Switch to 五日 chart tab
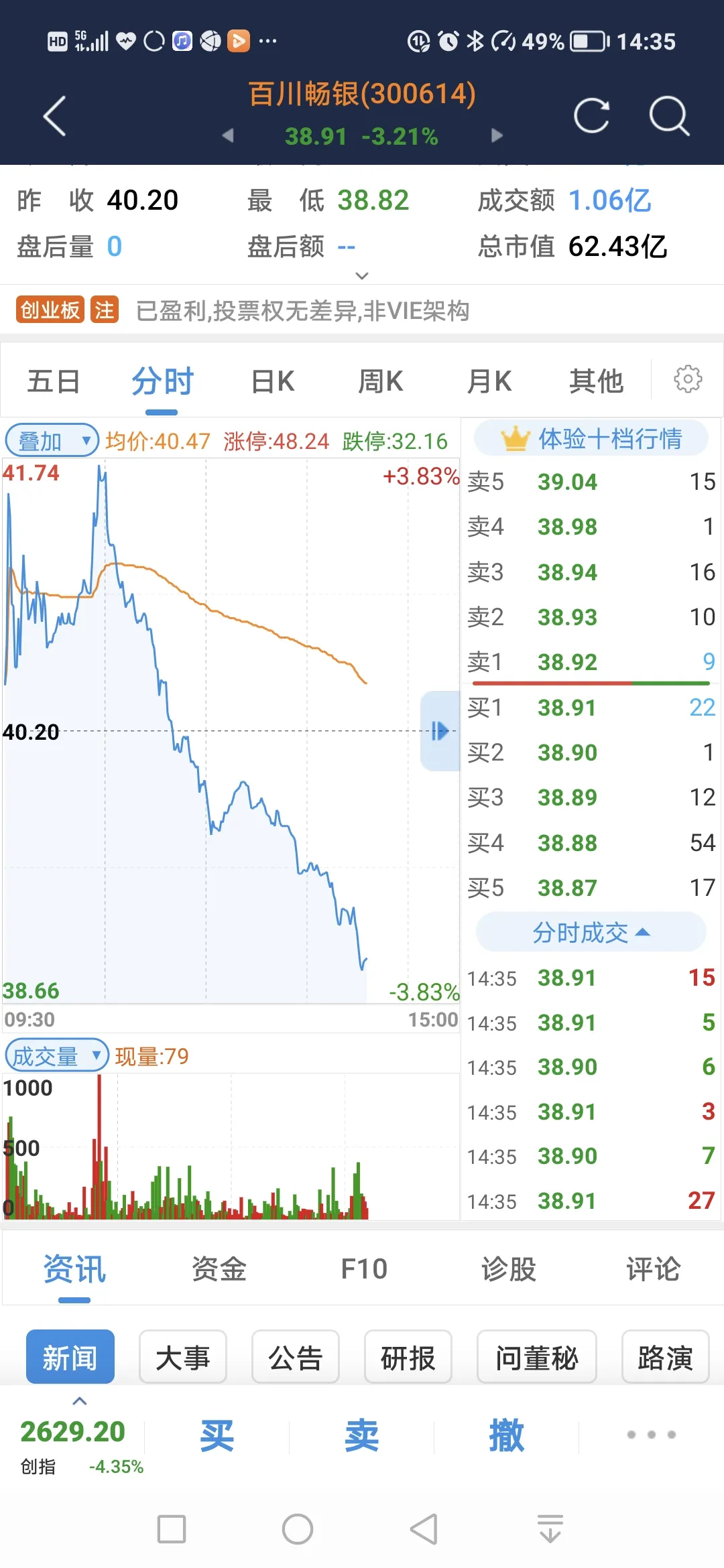The width and height of the screenshot is (724, 1568). [54, 382]
